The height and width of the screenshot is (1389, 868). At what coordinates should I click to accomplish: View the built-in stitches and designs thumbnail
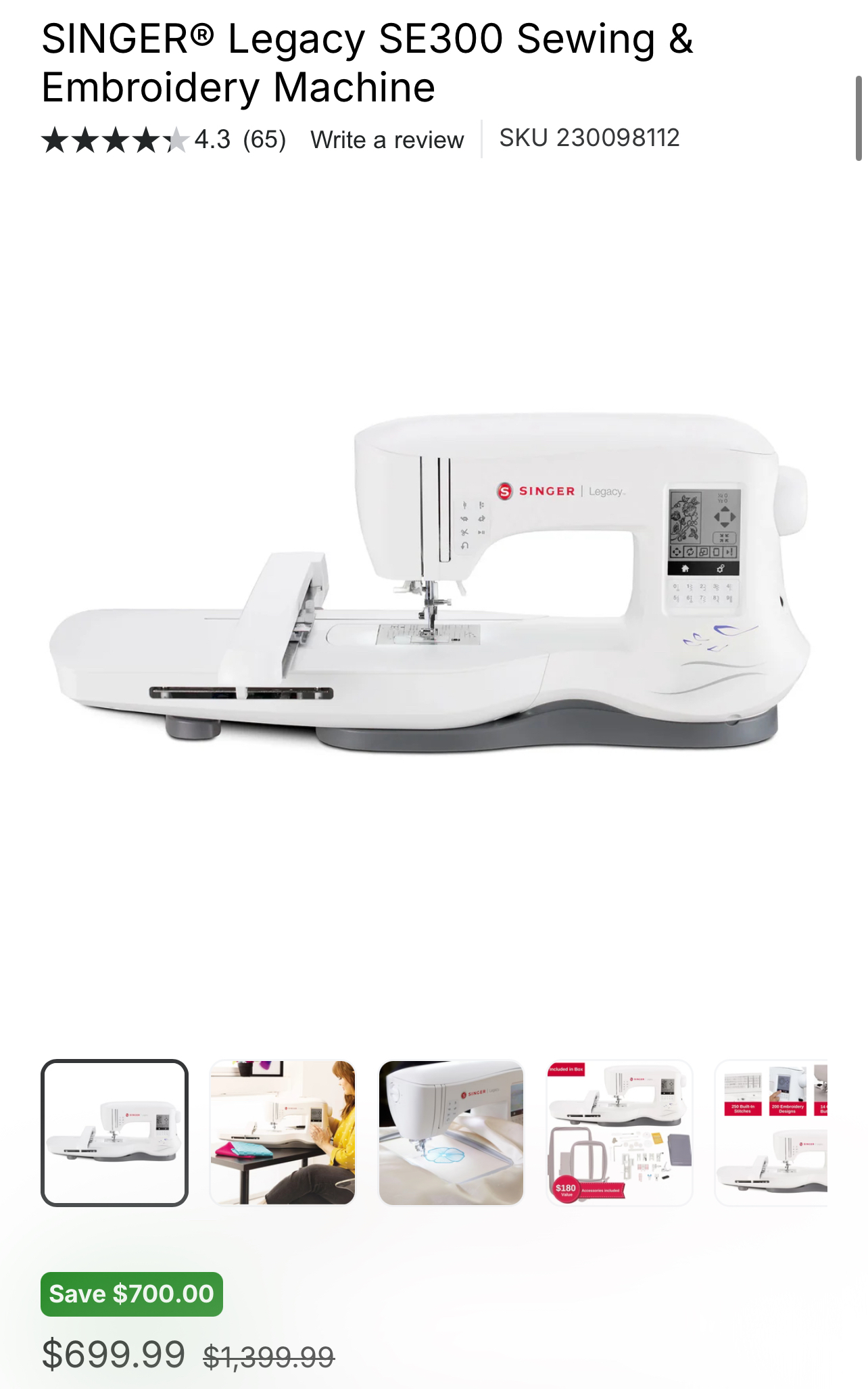(772, 1133)
